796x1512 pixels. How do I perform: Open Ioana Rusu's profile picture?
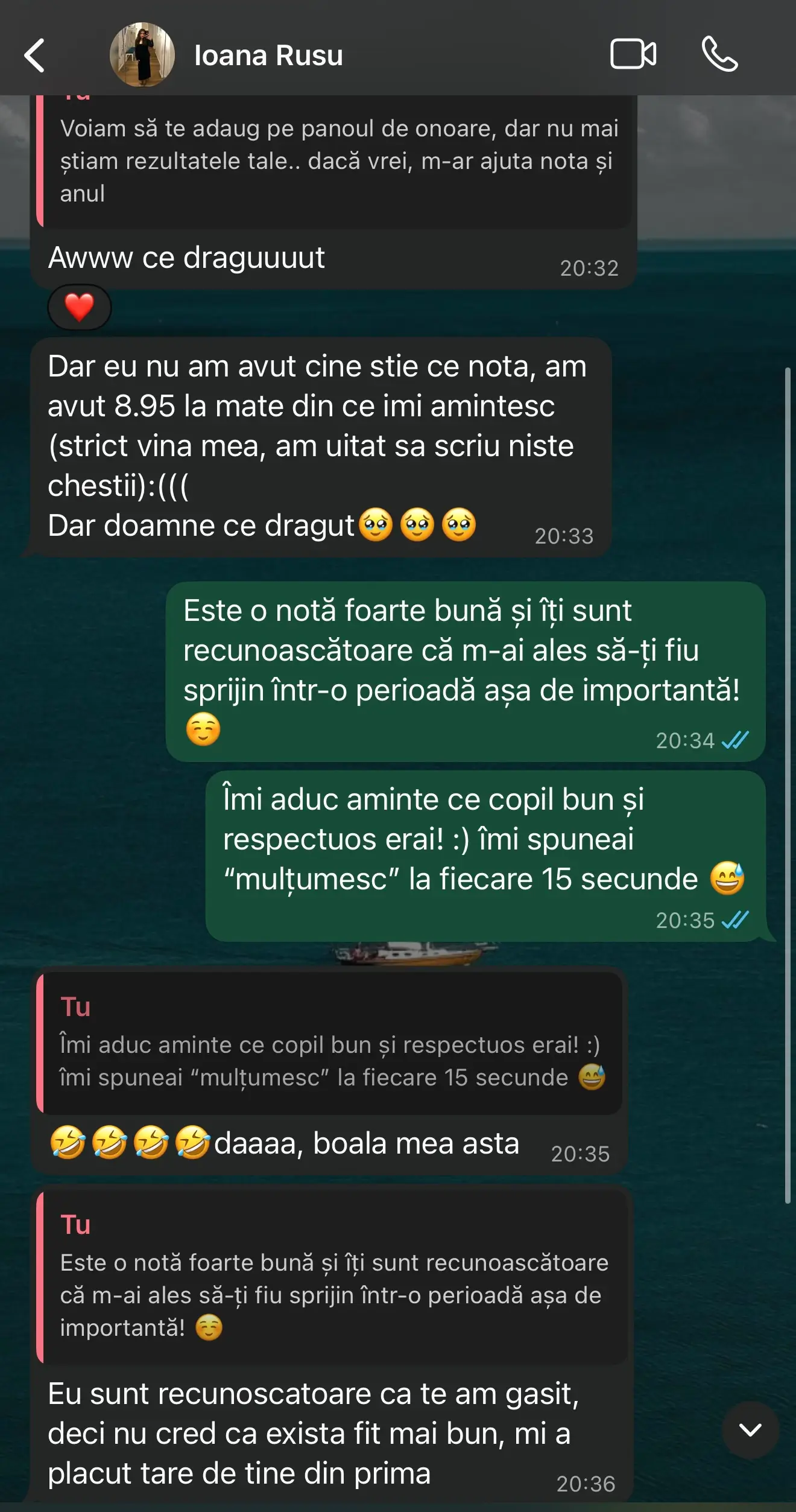pos(142,55)
